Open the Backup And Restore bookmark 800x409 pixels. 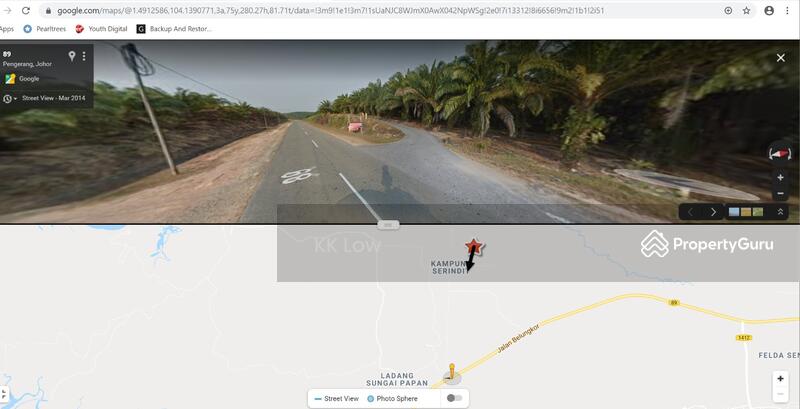point(174,29)
